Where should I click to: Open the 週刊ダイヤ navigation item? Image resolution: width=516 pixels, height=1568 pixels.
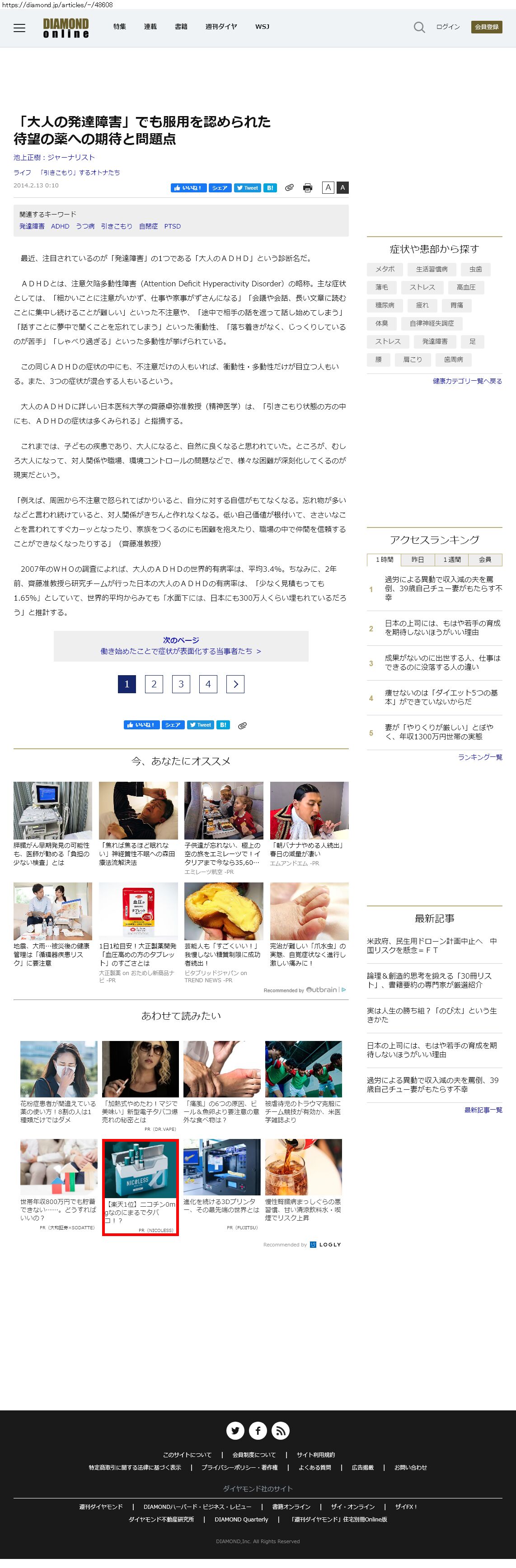click(221, 27)
